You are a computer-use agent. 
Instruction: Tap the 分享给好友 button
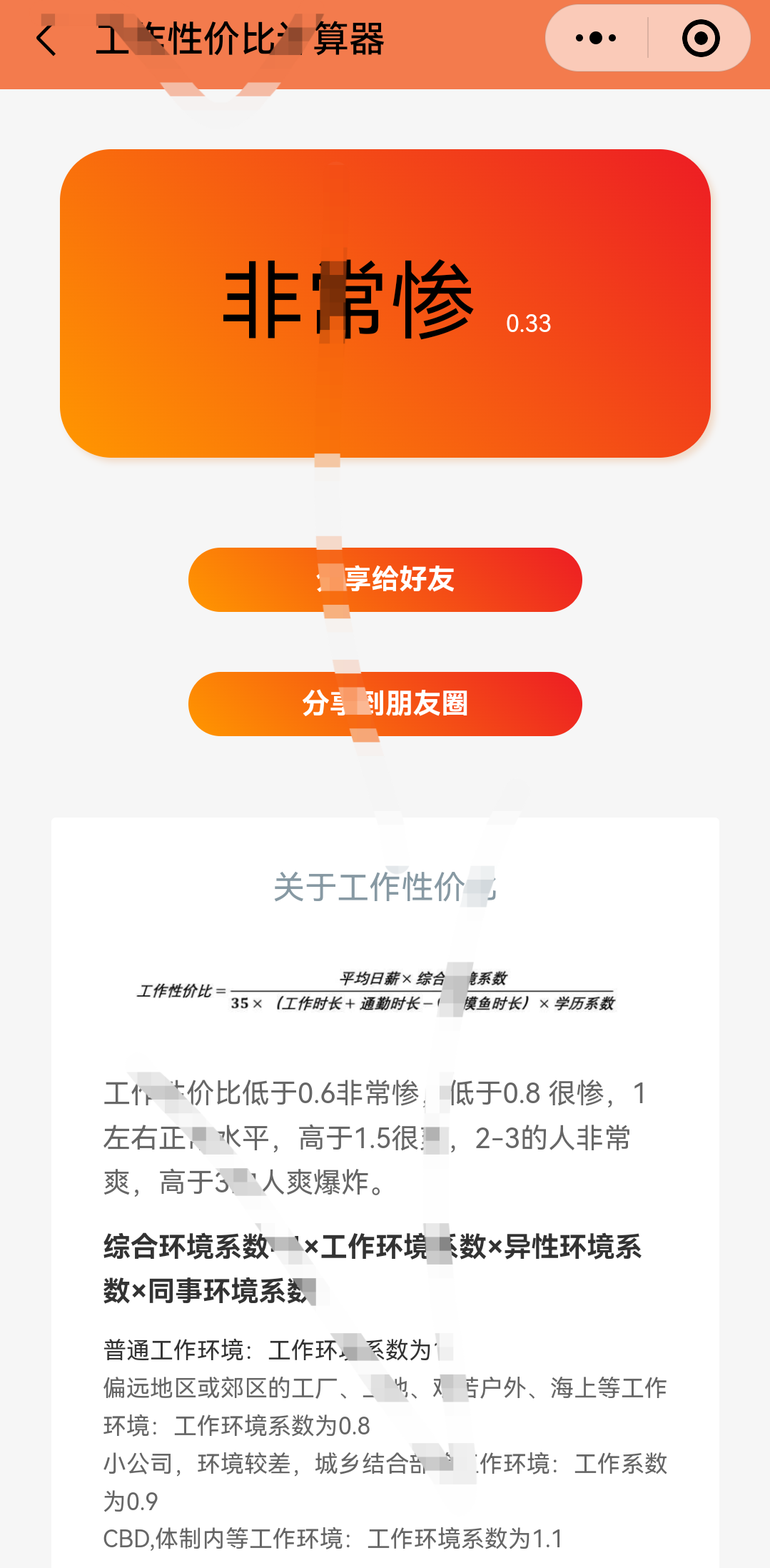click(385, 579)
